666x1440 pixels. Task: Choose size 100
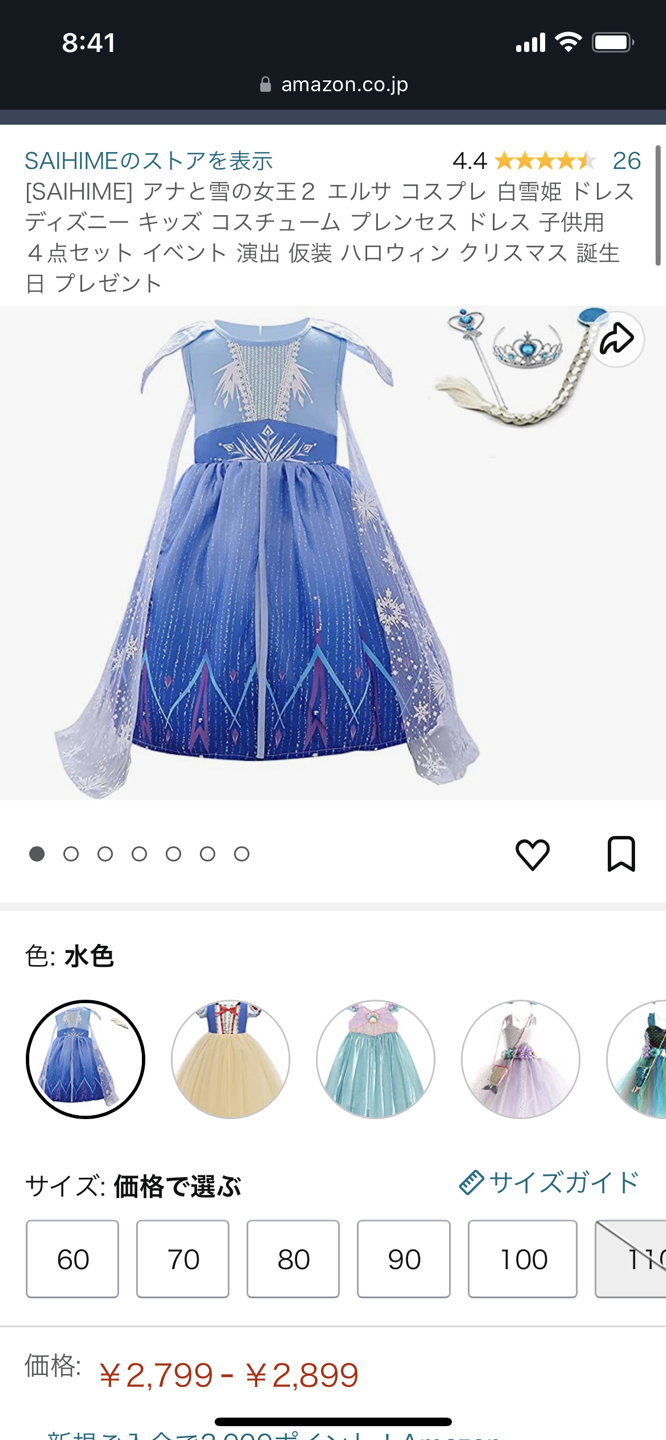[x=523, y=1259]
